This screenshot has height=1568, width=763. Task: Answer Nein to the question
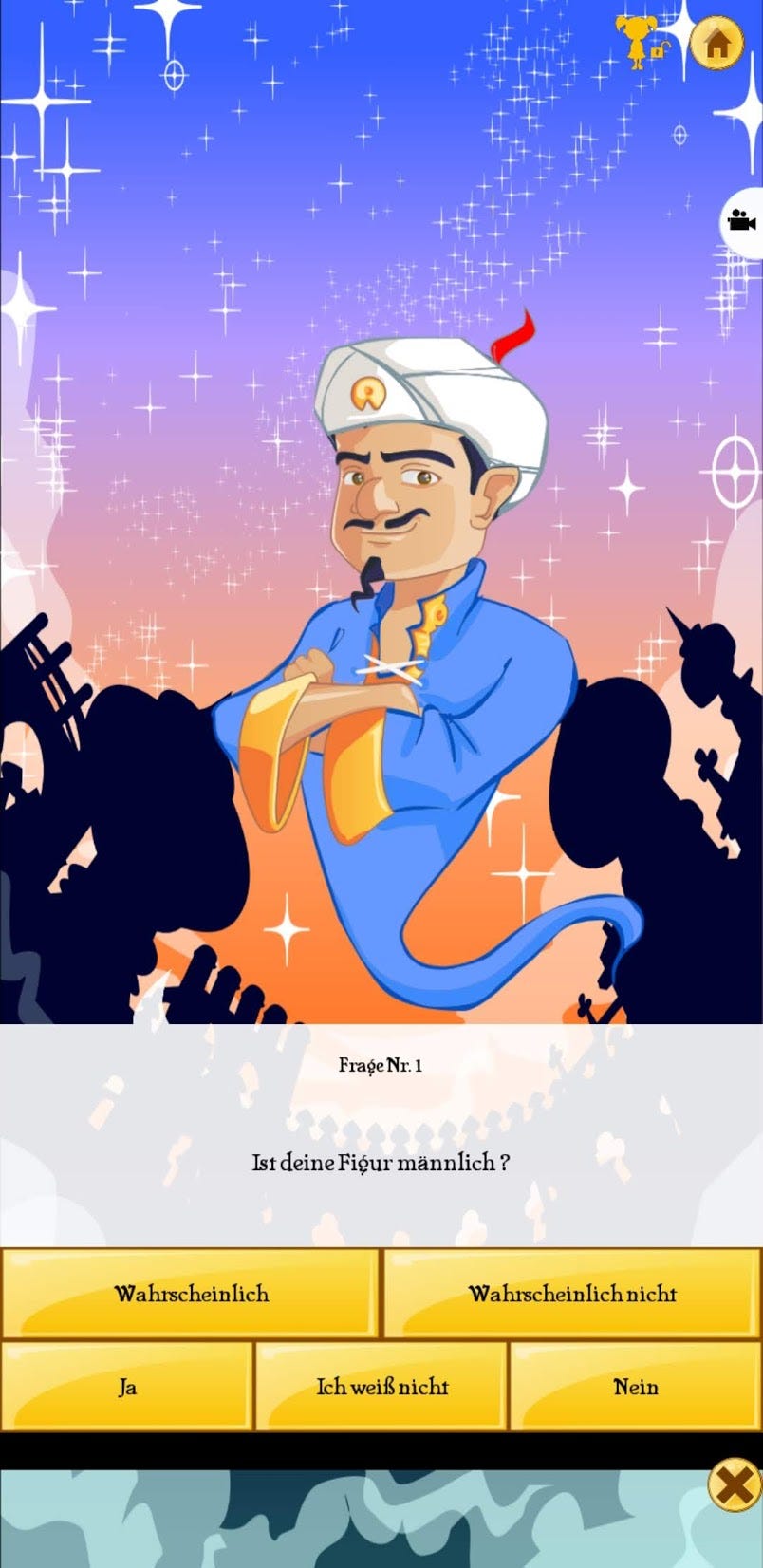coord(635,1386)
